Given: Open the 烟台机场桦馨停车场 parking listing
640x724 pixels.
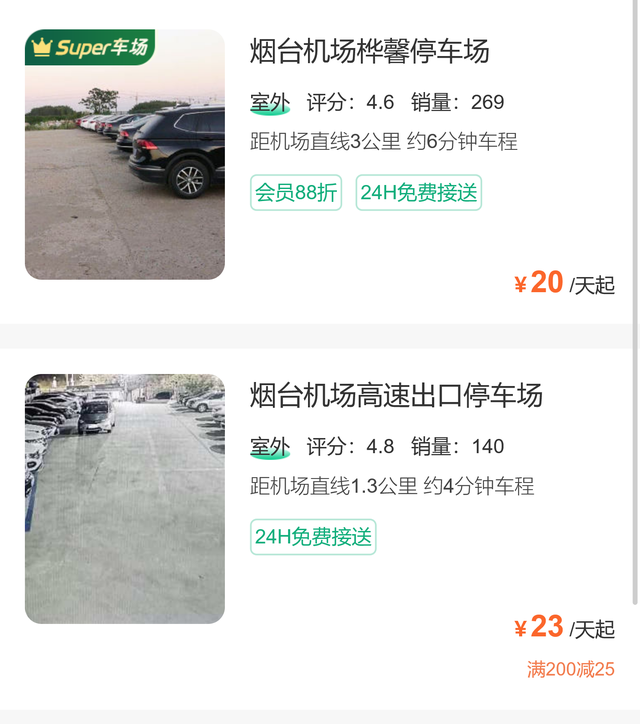Looking at the screenshot, I should pos(369,52).
